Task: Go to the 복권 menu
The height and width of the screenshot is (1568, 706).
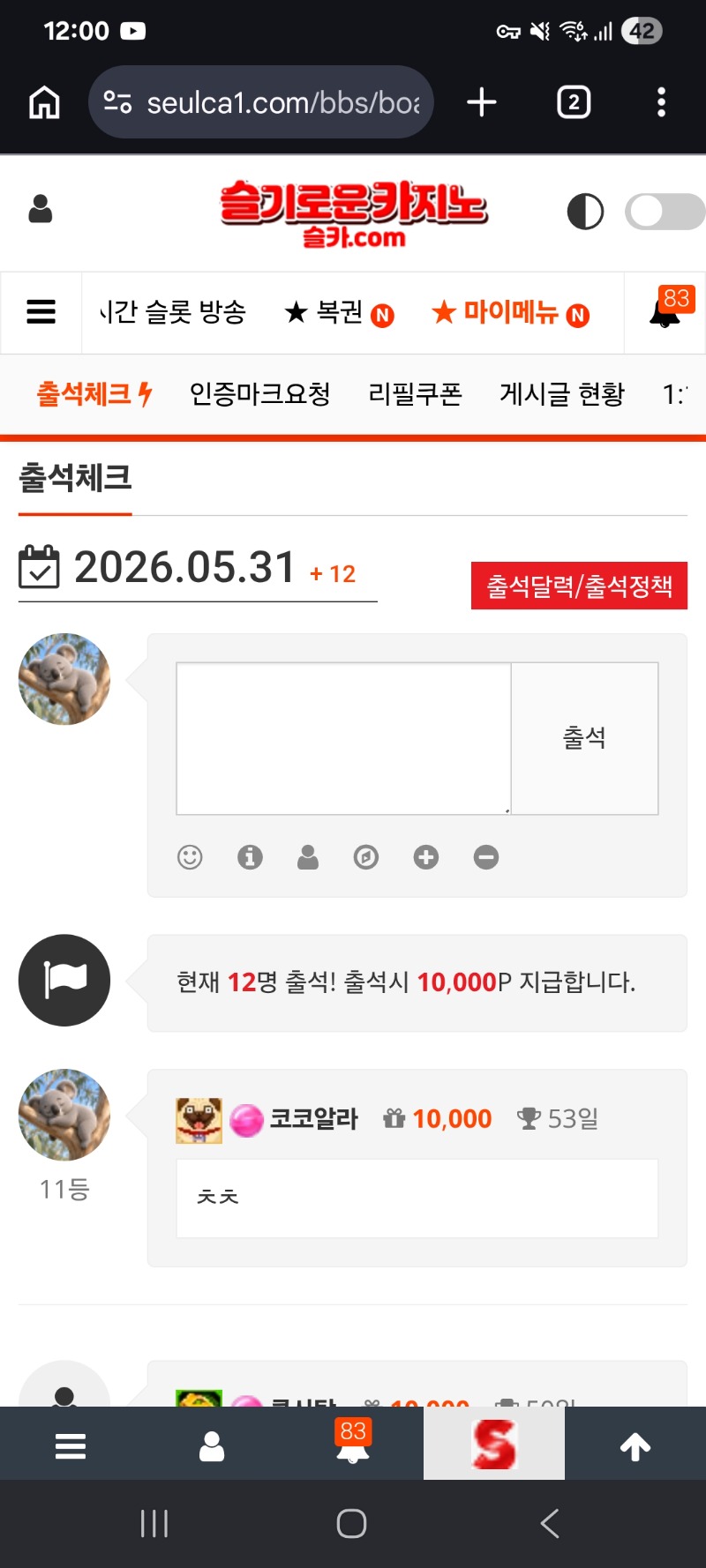Action: tap(339, 312)
